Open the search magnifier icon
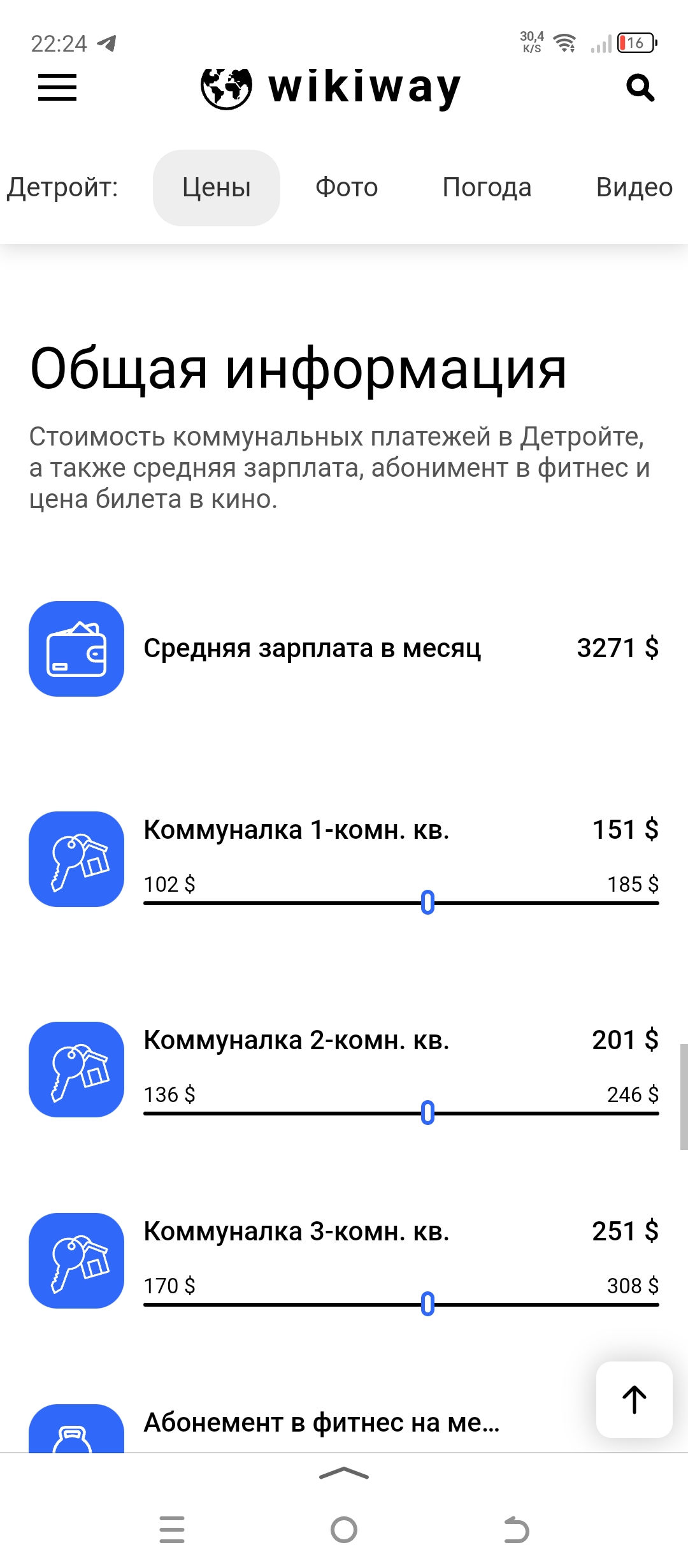Viewport: 688px width, 1568px height. (640, 88)
